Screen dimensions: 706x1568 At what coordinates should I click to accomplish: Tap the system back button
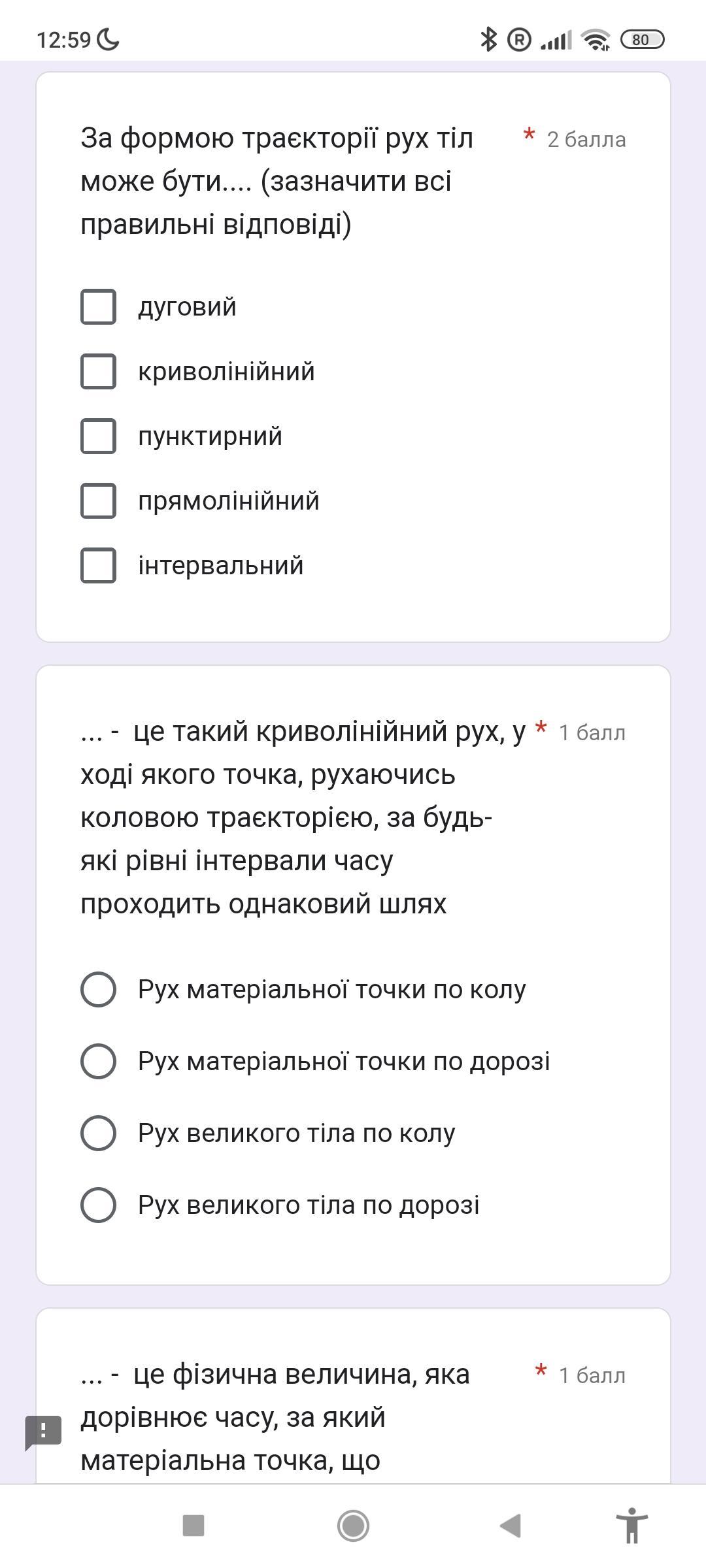pos(511,1526)
